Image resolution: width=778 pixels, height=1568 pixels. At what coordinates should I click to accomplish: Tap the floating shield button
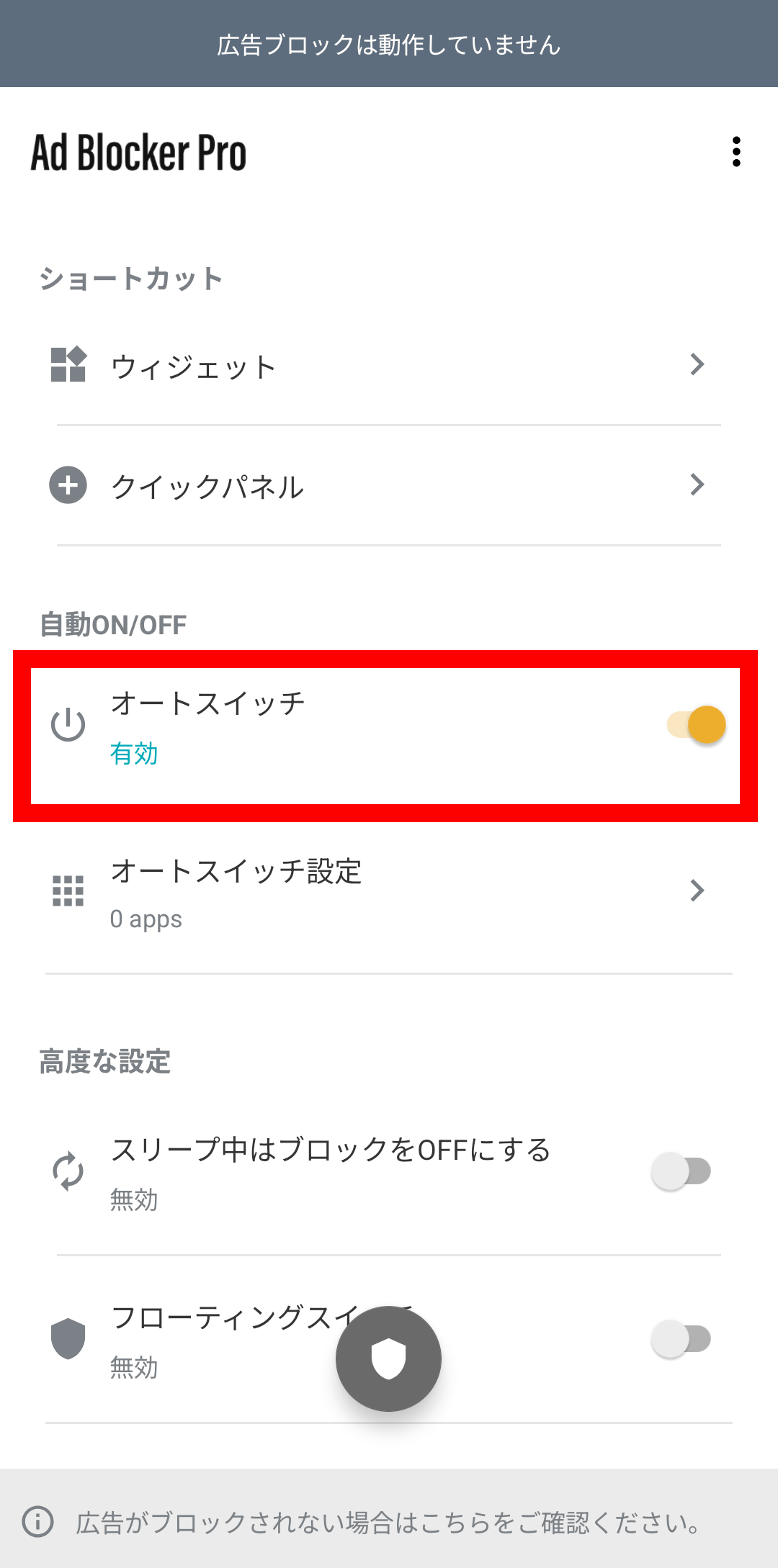388,1359
